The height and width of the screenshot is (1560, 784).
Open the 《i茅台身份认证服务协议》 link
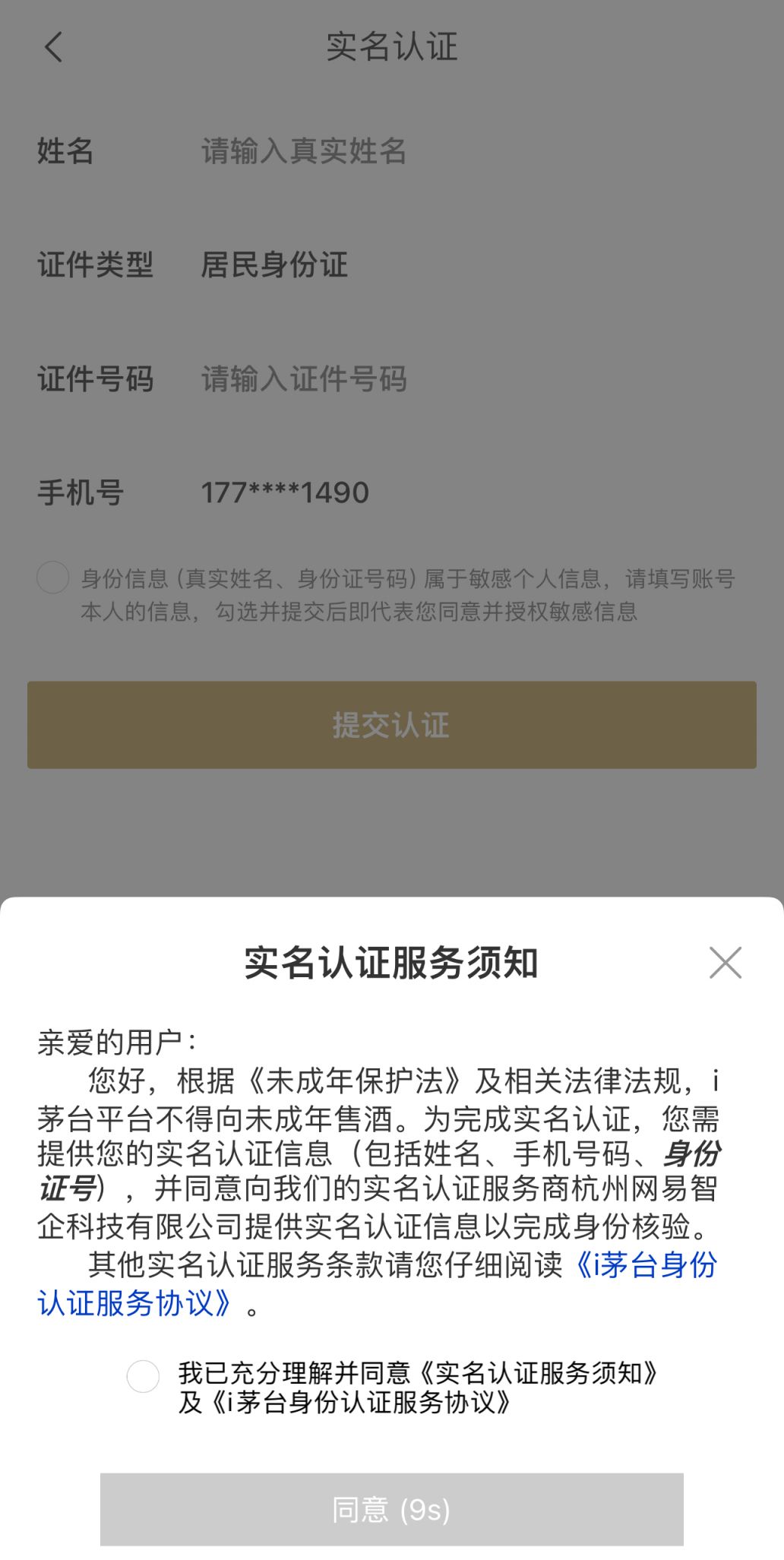pyautogui.click(x=646, y=1265)
